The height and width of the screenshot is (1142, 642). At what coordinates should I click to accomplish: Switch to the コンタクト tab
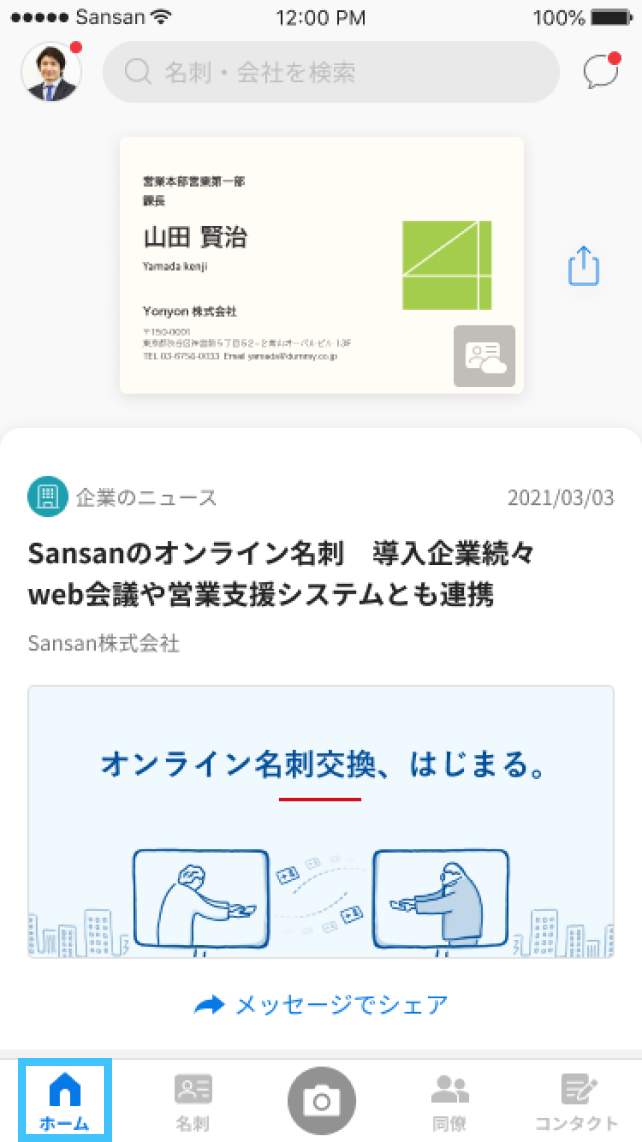(577, 1100)
